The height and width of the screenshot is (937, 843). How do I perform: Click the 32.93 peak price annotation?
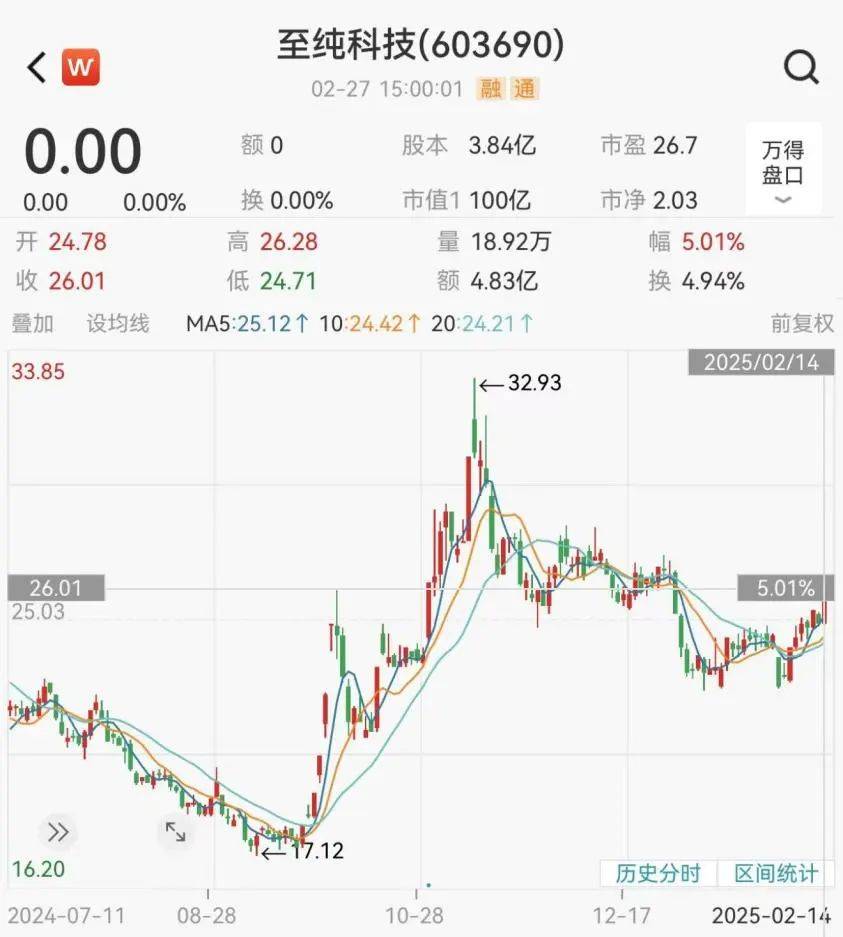(536, 382)
